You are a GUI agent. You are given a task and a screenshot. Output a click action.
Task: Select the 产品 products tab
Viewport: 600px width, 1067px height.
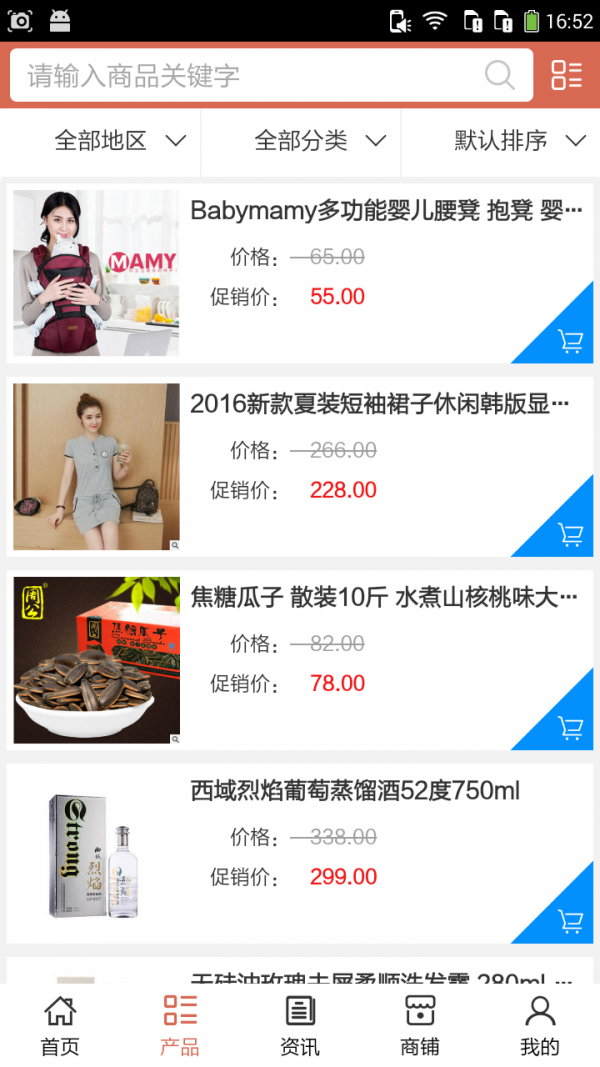pyautogui.click(x=180, y=1025)
